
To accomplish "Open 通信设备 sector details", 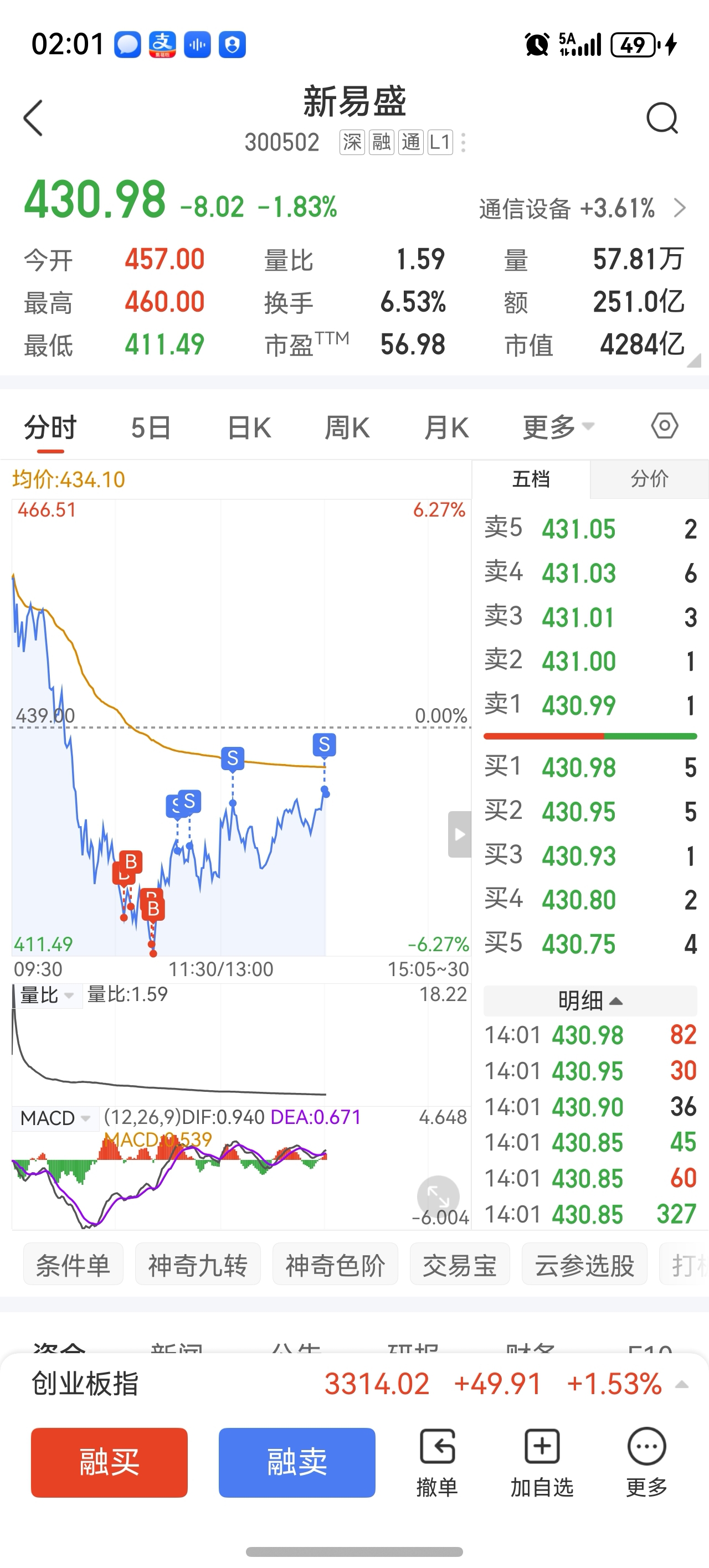I will pos(582,209).
